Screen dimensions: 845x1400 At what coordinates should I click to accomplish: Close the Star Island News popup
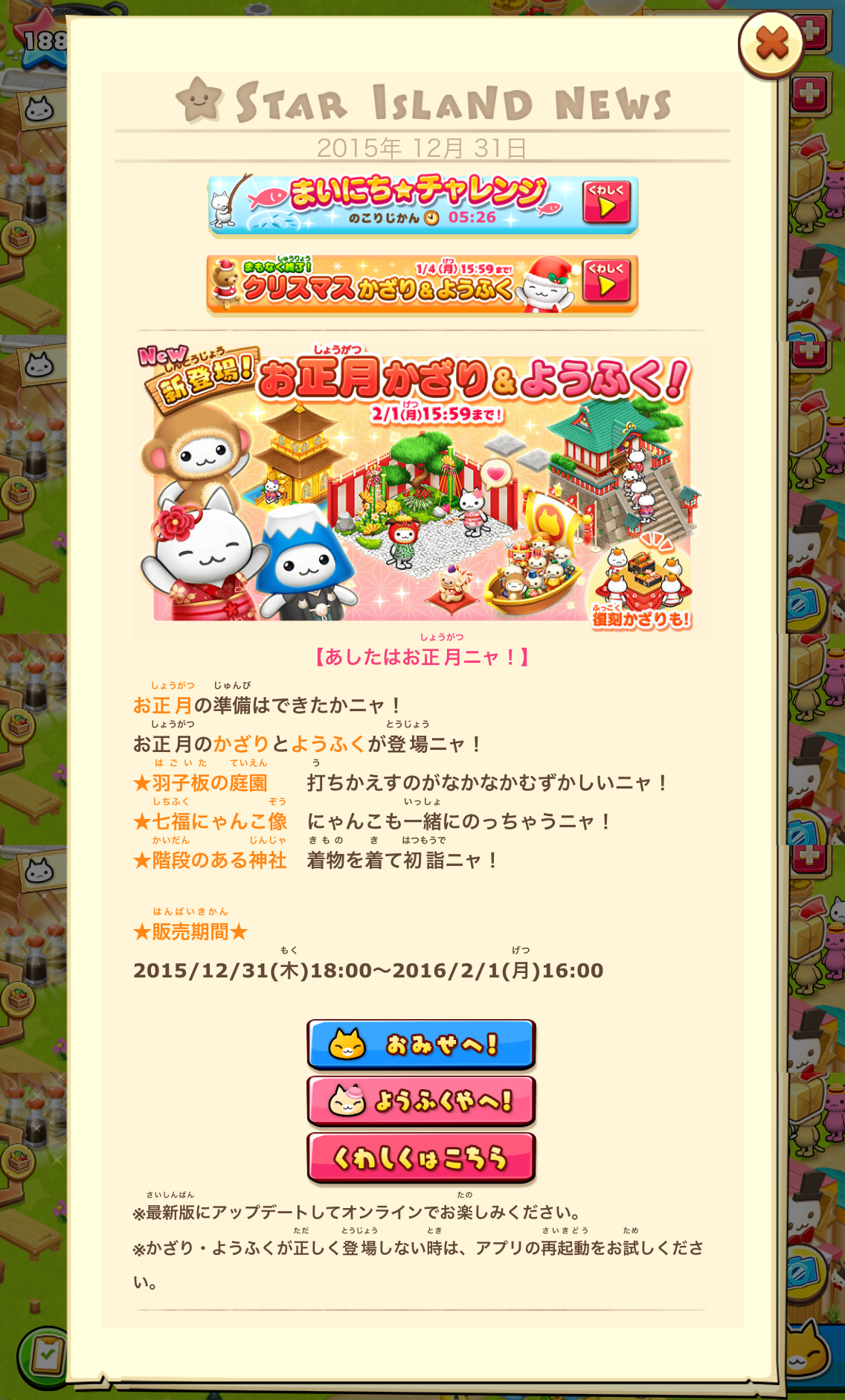771,44
